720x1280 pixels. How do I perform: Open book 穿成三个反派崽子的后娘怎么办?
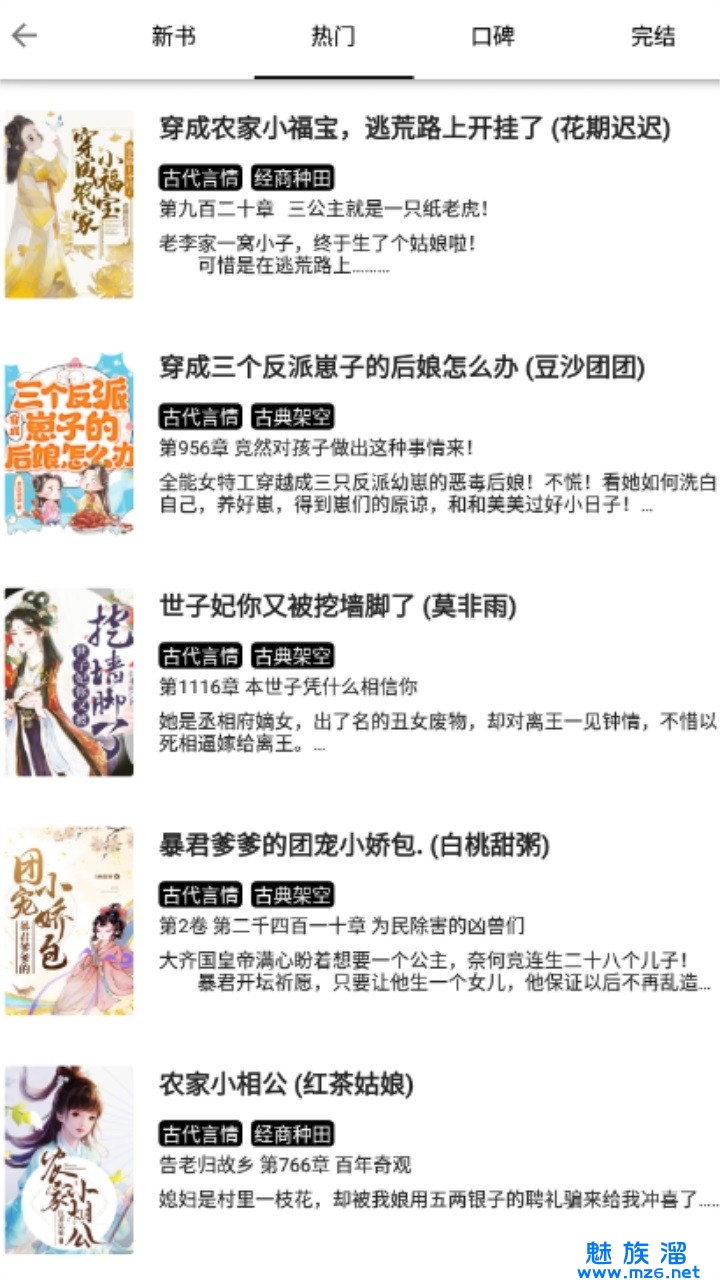pyautogui.click(x=402, y=368)
